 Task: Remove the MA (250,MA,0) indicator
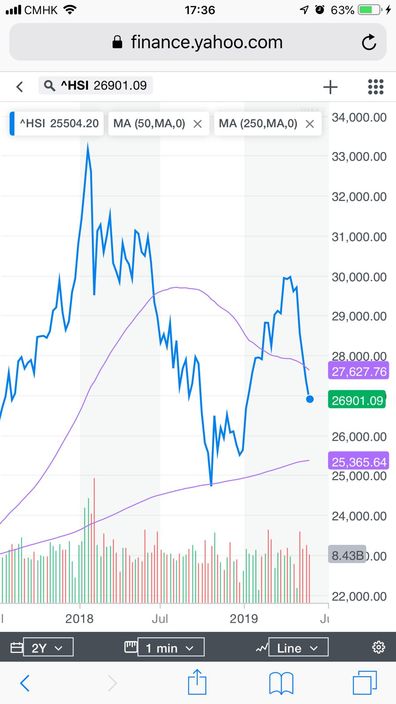pyautogui.click(x=309, y=124)
